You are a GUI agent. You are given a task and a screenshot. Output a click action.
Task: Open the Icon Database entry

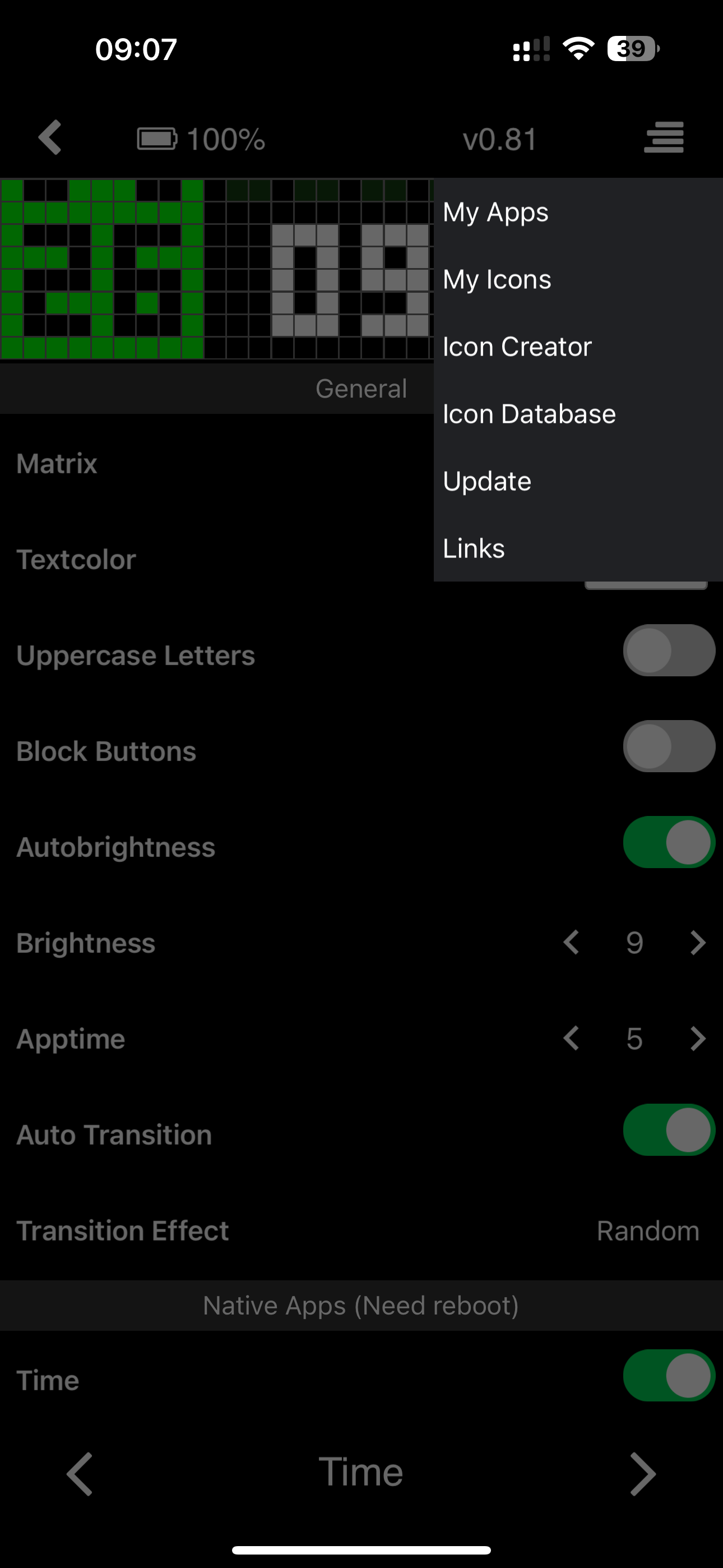[x=529, y=414]
